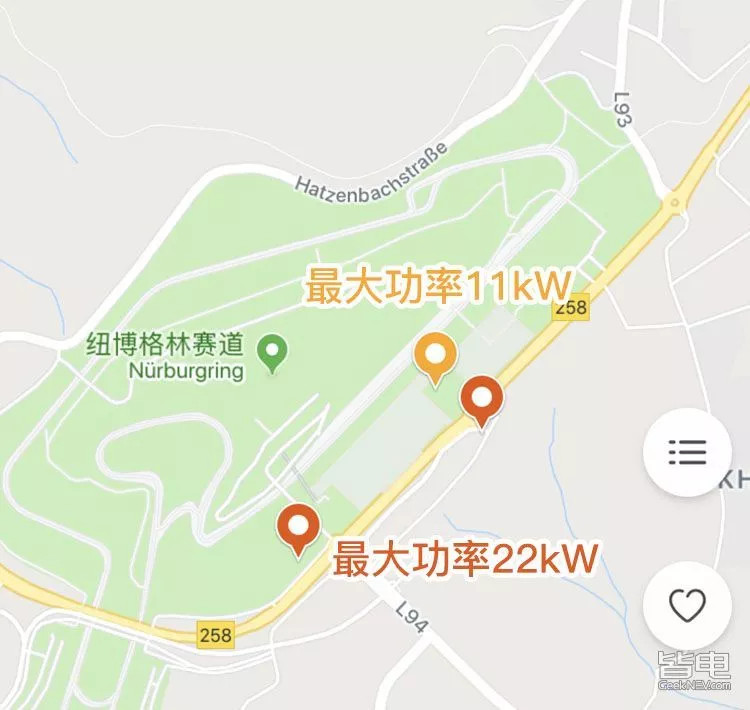
Task: Tap the heart favorites button
Action: (x=687, y=605)
